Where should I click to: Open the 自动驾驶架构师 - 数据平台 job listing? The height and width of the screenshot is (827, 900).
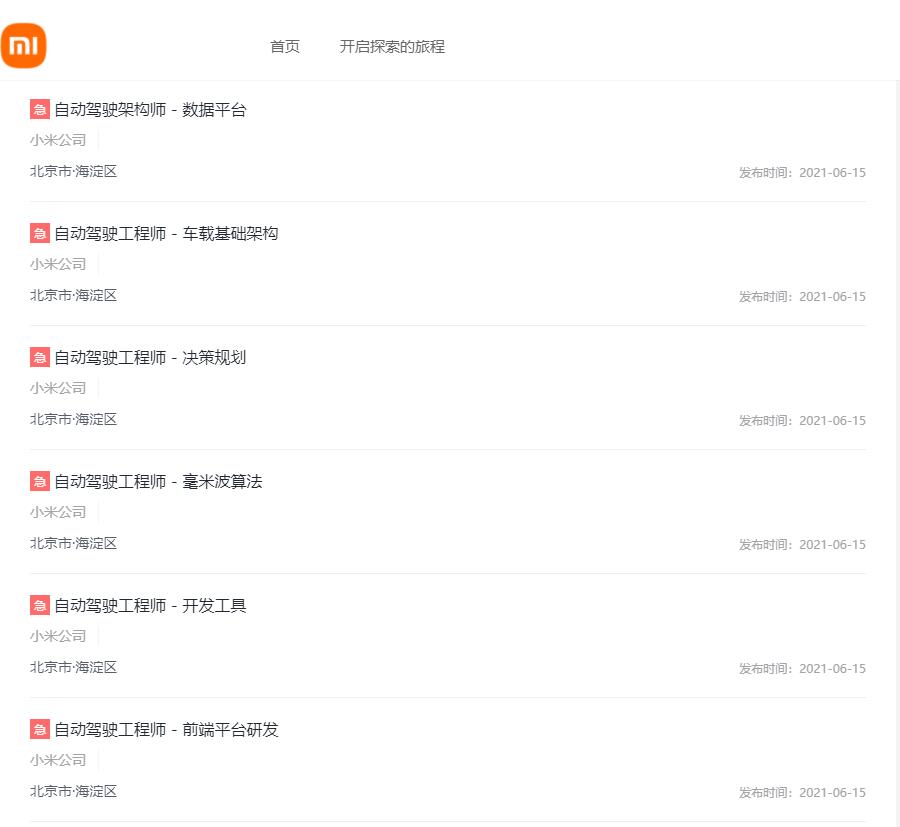click(150, 110)
